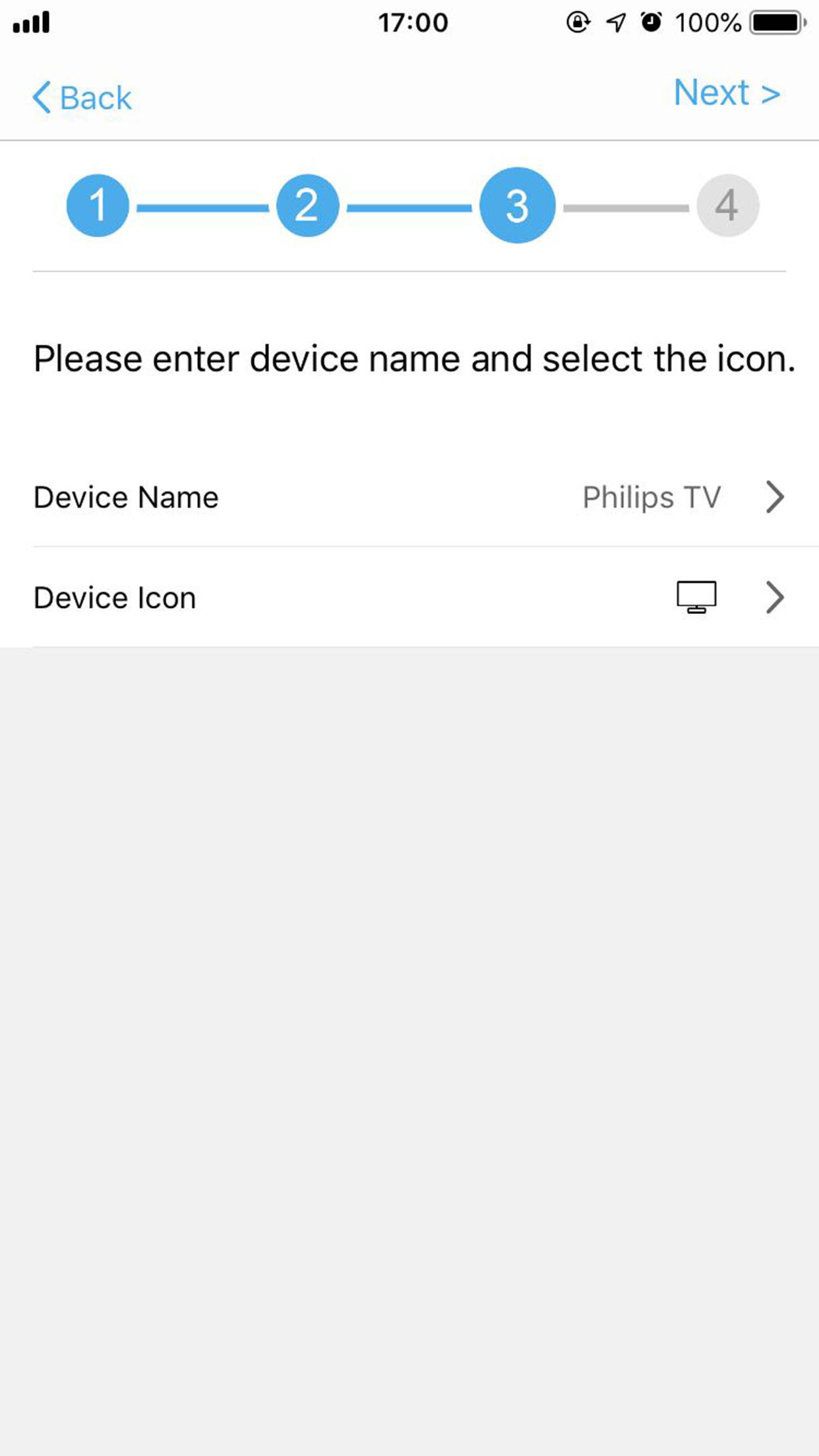Click the Device Icon row label
Screen dimensions: 819x1456
click(114, 598)
